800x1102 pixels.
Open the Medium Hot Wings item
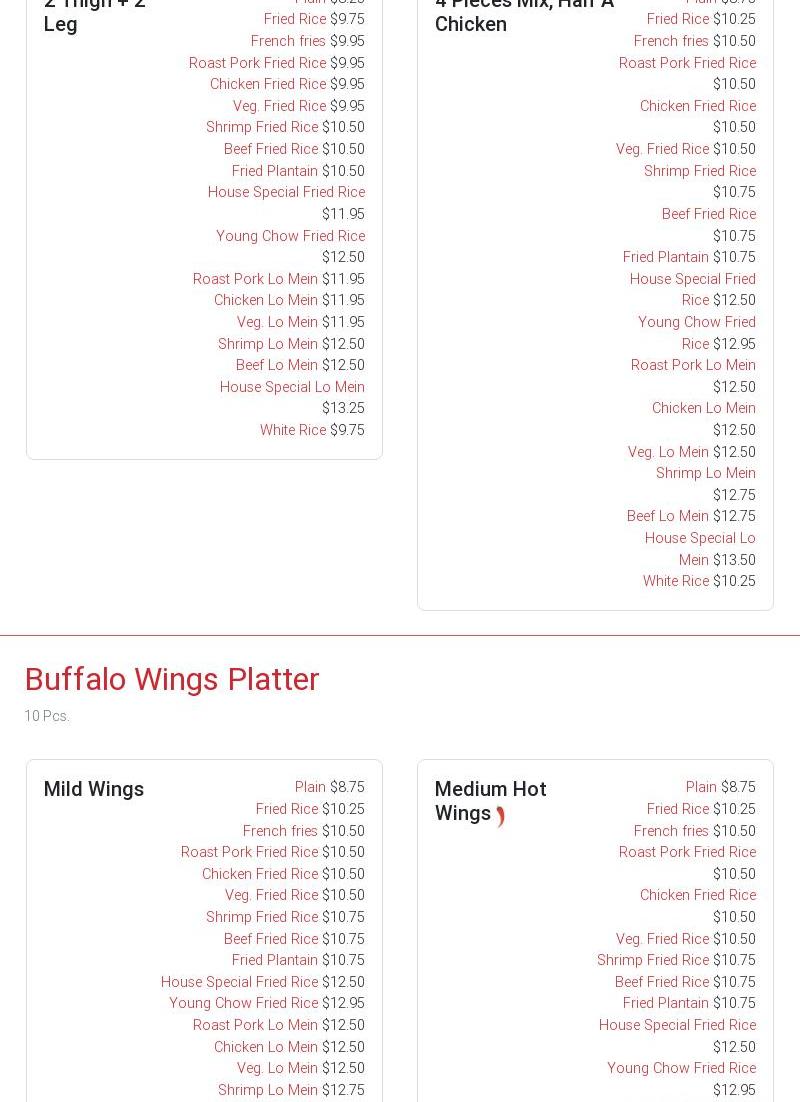(x=490, y=801)
